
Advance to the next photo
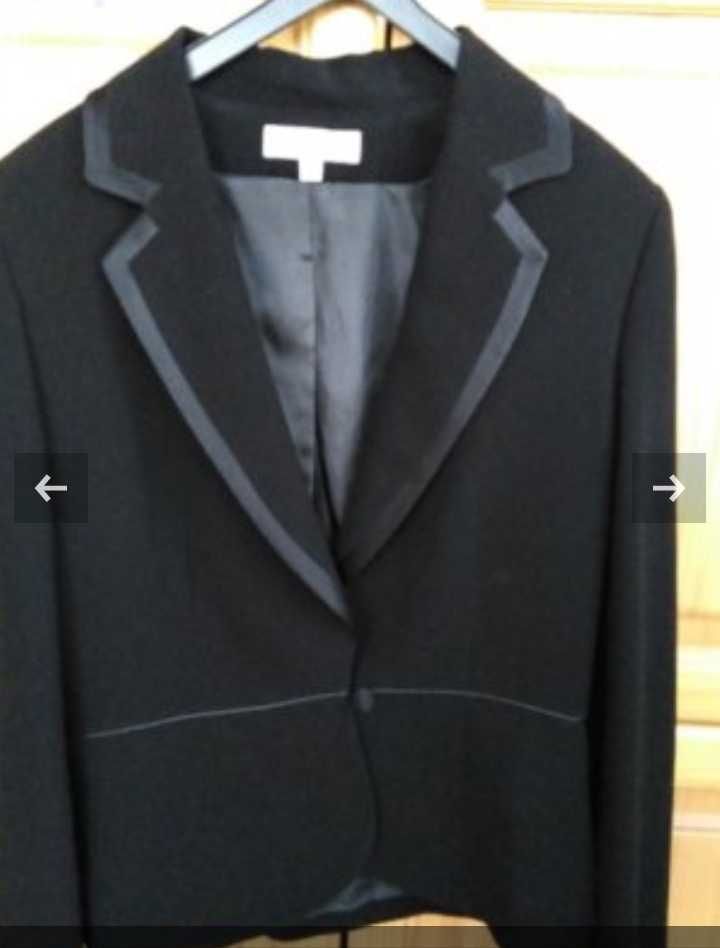(x=668, y=488)
